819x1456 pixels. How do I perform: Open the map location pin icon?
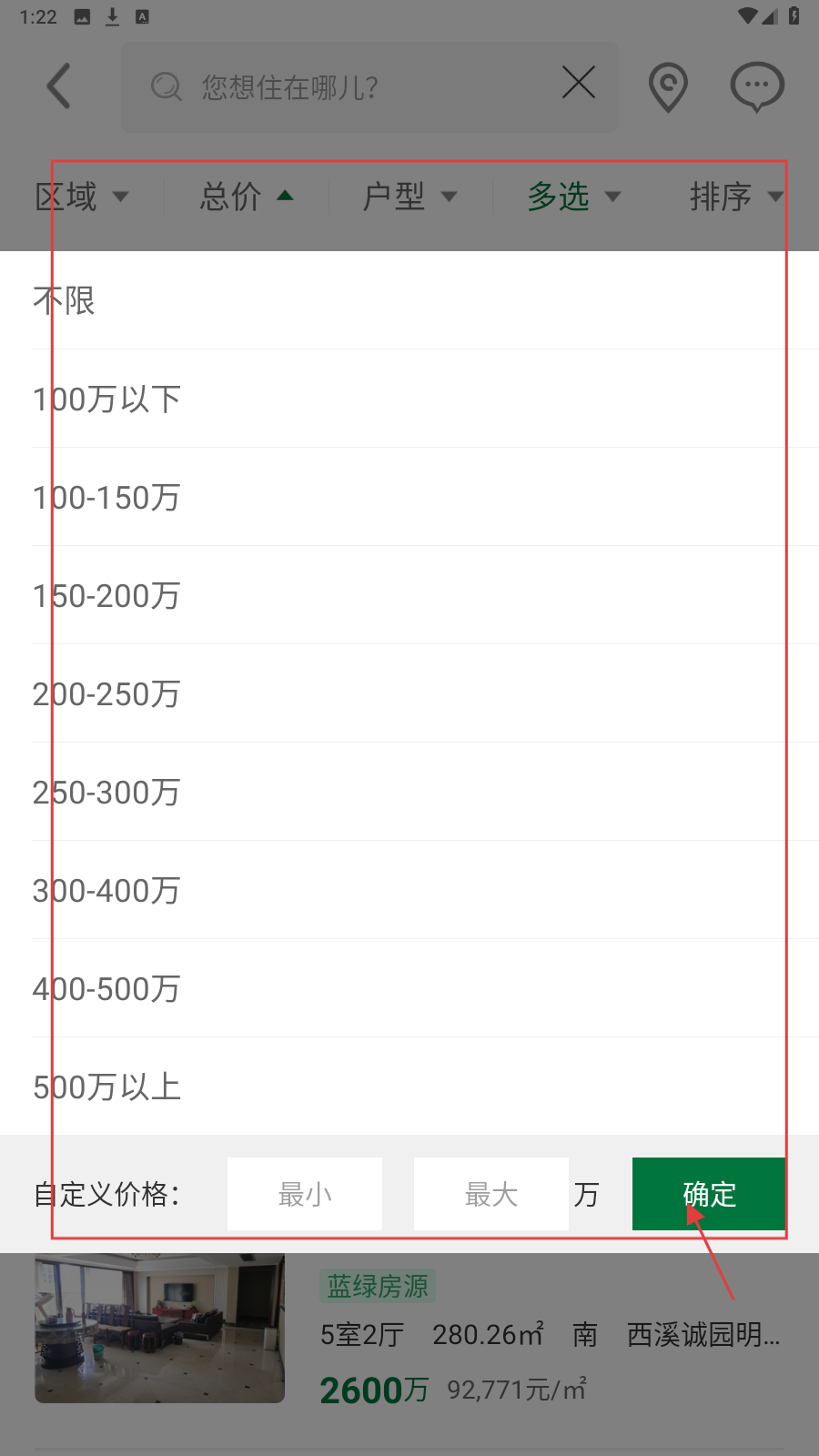click(668, 87)
